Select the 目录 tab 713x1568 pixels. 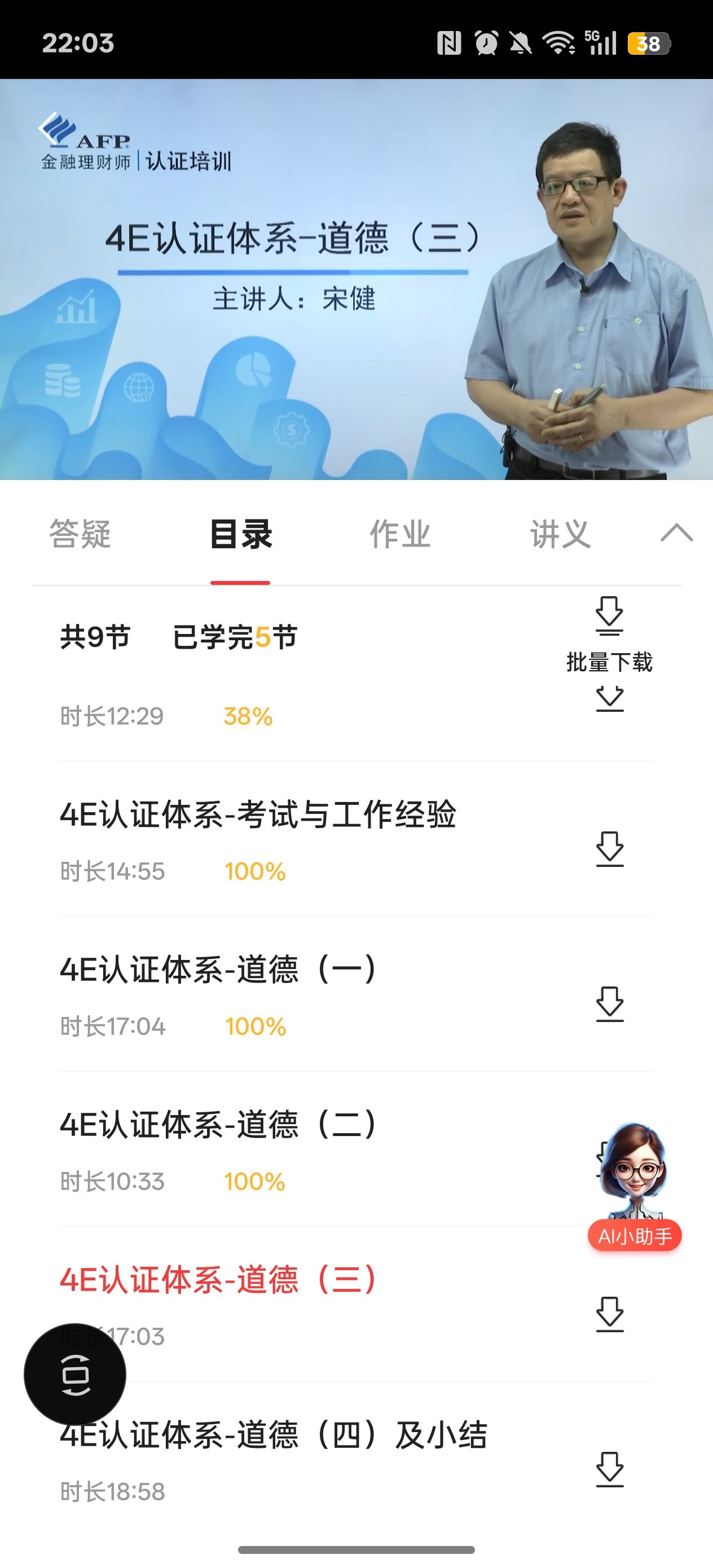[x=240, y=535]
